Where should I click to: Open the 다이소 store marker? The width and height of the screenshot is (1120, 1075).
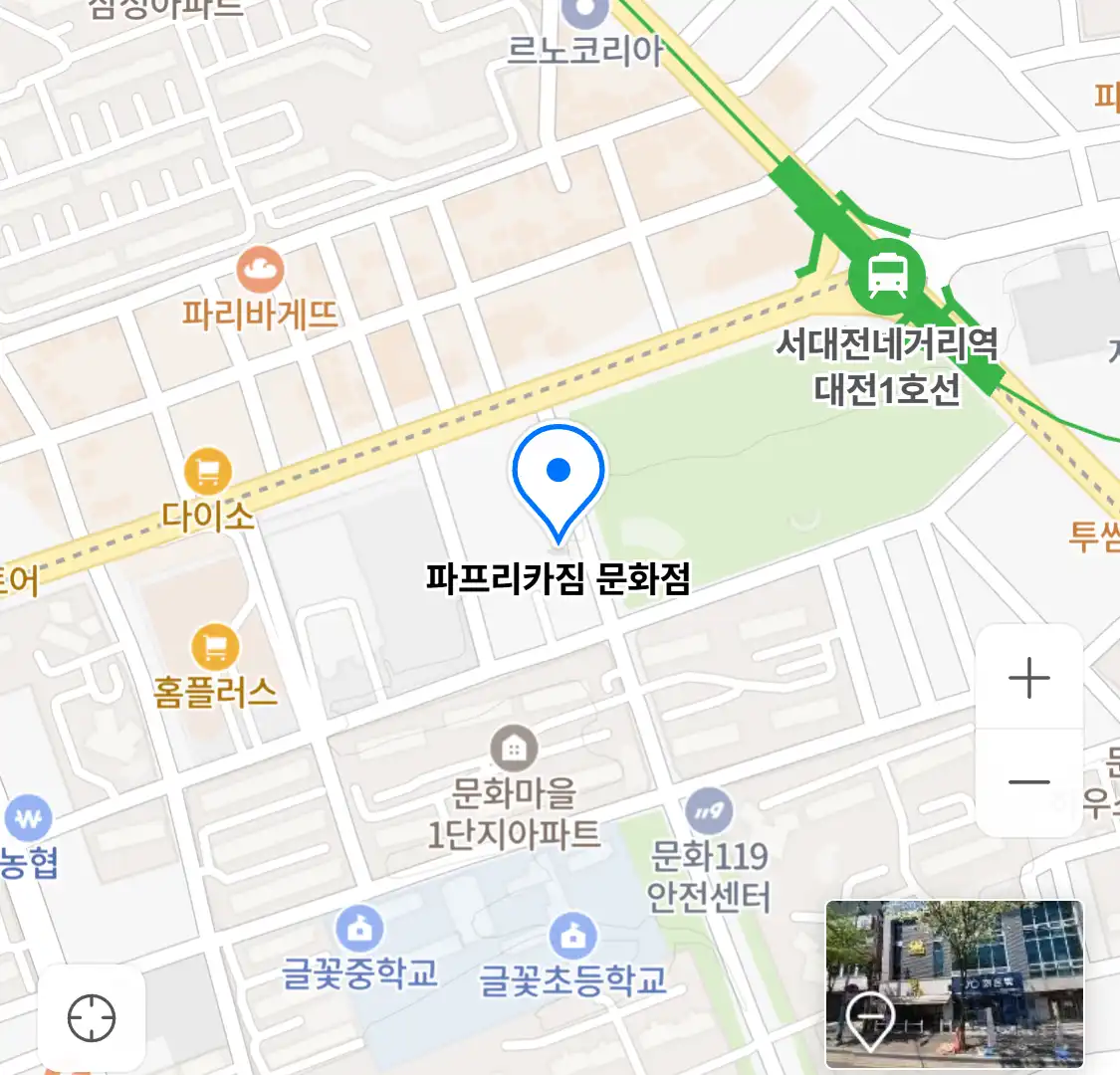[208, 472]
